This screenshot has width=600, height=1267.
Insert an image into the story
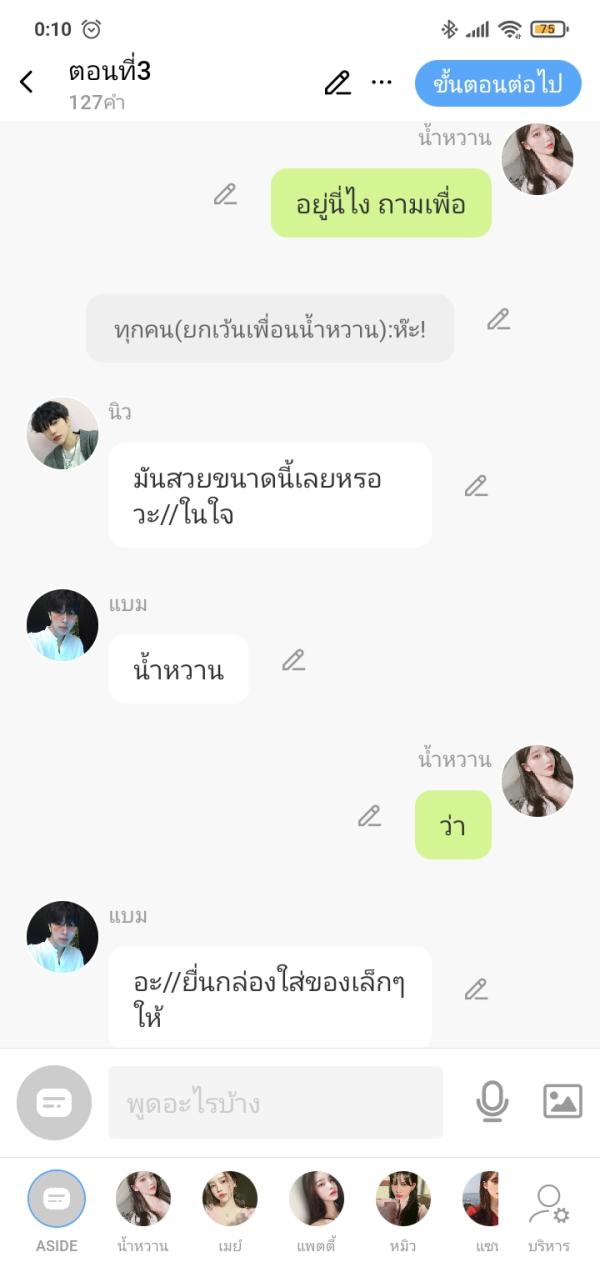(x=562, y=1102)
